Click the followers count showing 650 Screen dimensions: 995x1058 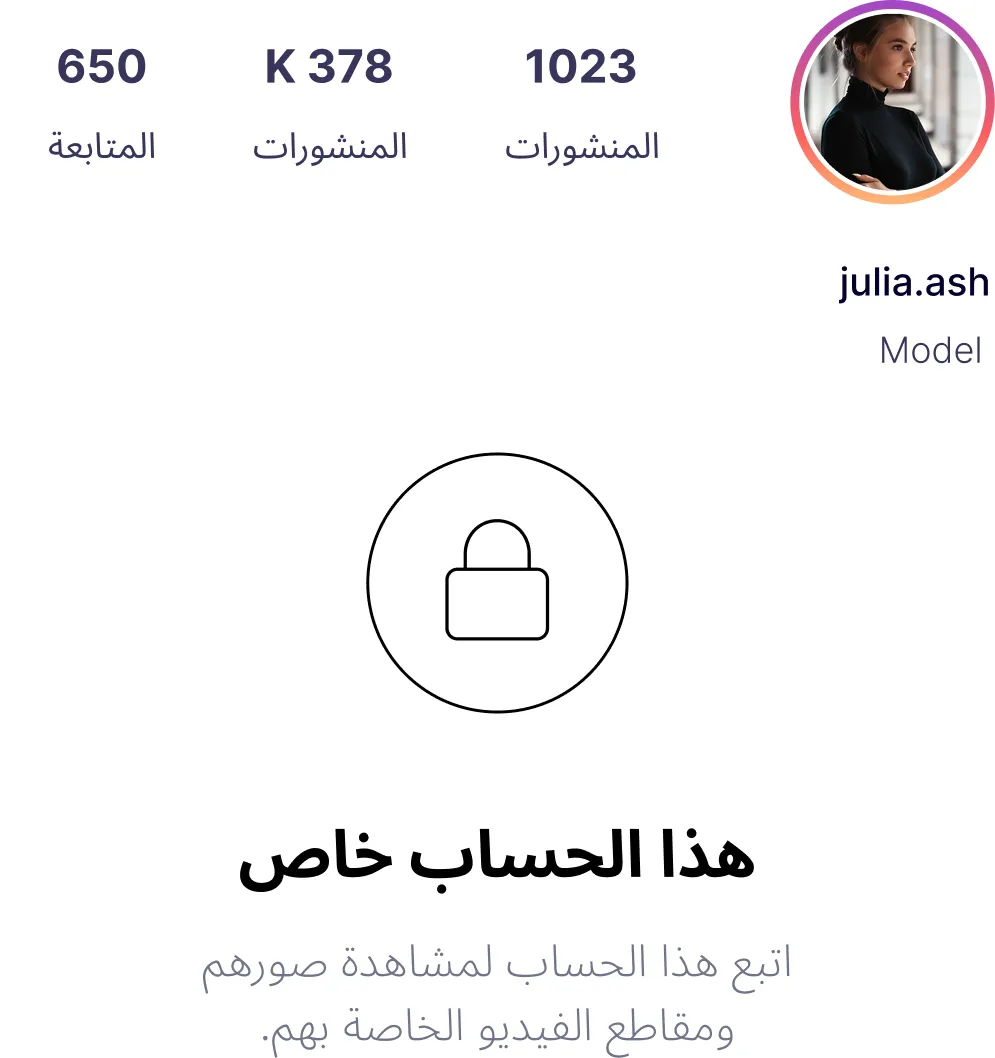click(x=103, y=68)
